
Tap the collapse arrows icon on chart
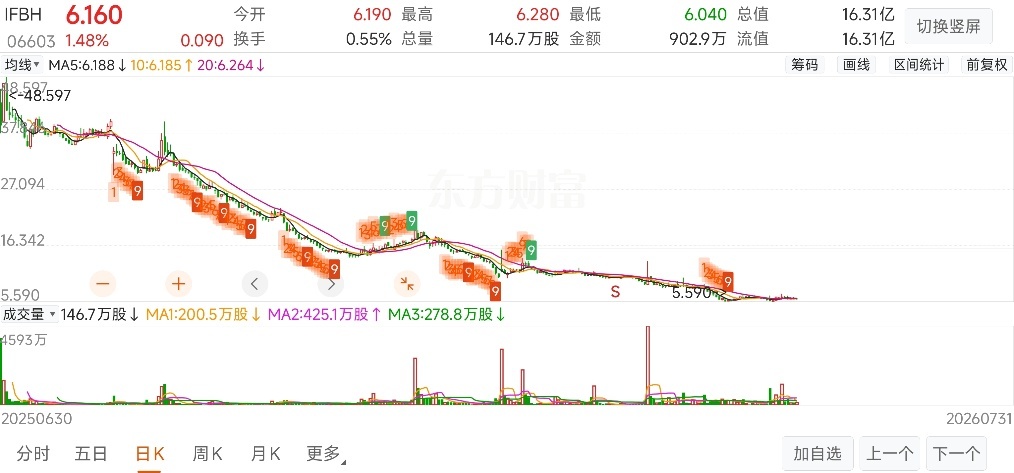pos(407,283)
